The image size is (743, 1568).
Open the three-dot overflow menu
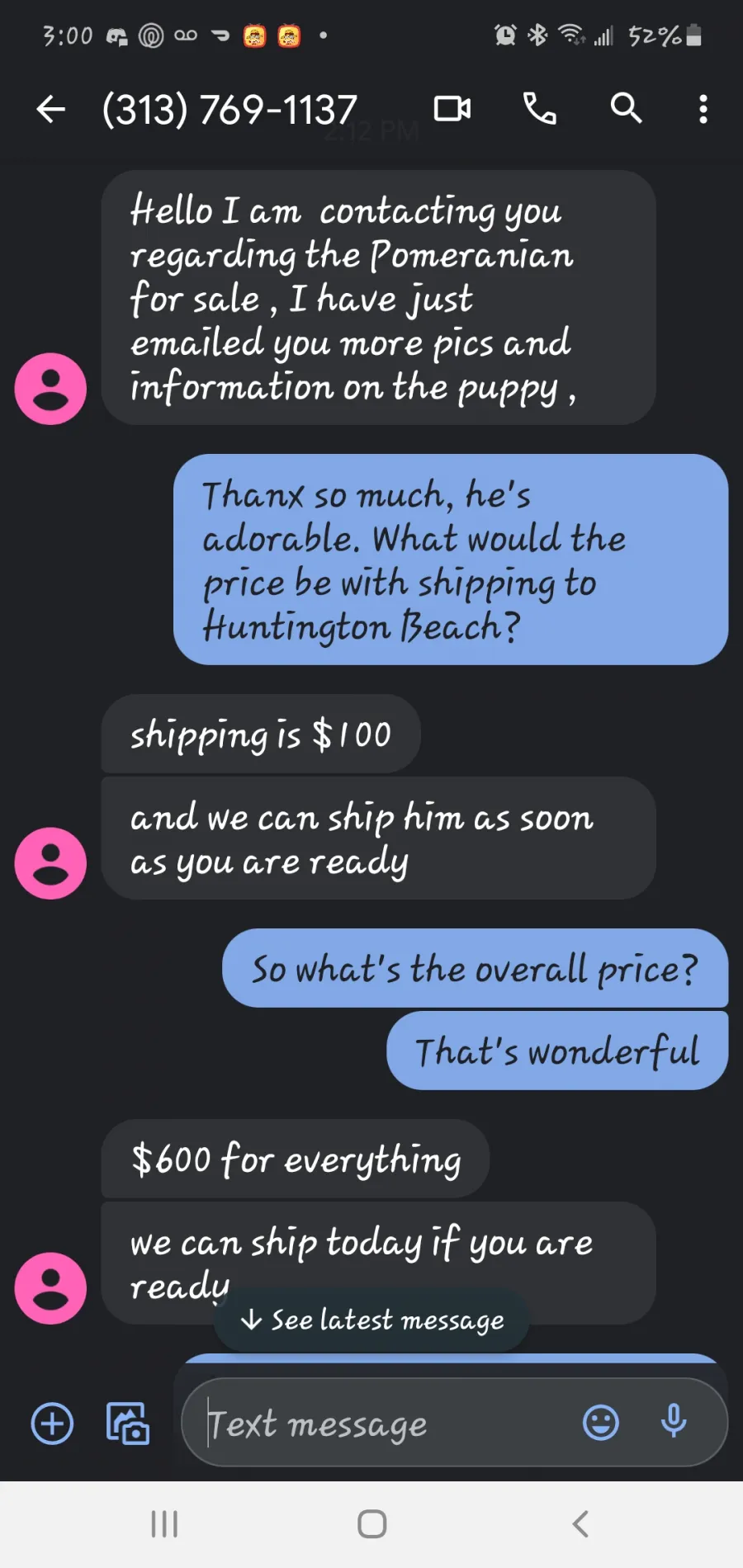(x=703, y=109)
